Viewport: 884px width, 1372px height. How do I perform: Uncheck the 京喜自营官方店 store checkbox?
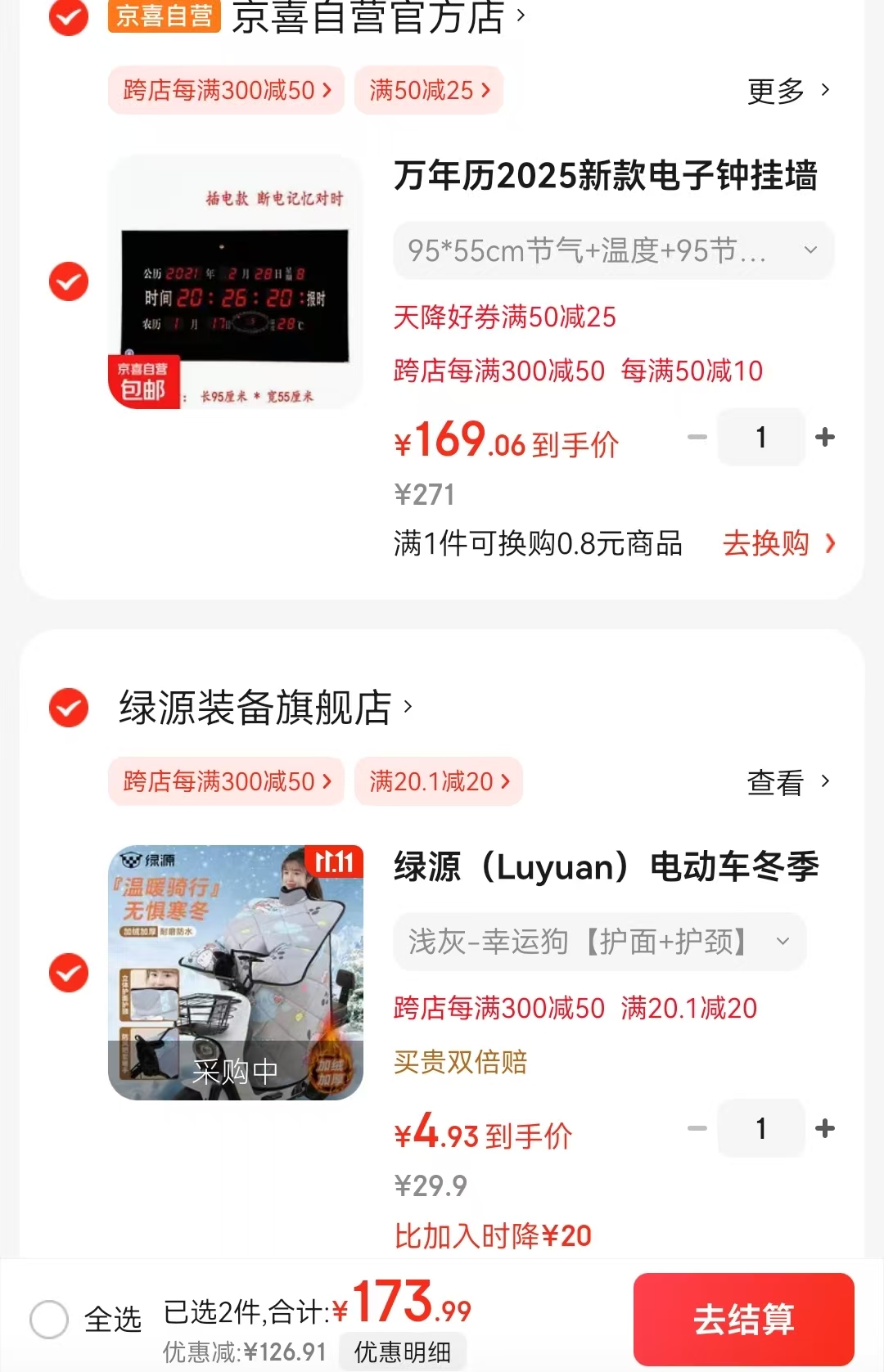click(x=69, y=16)
